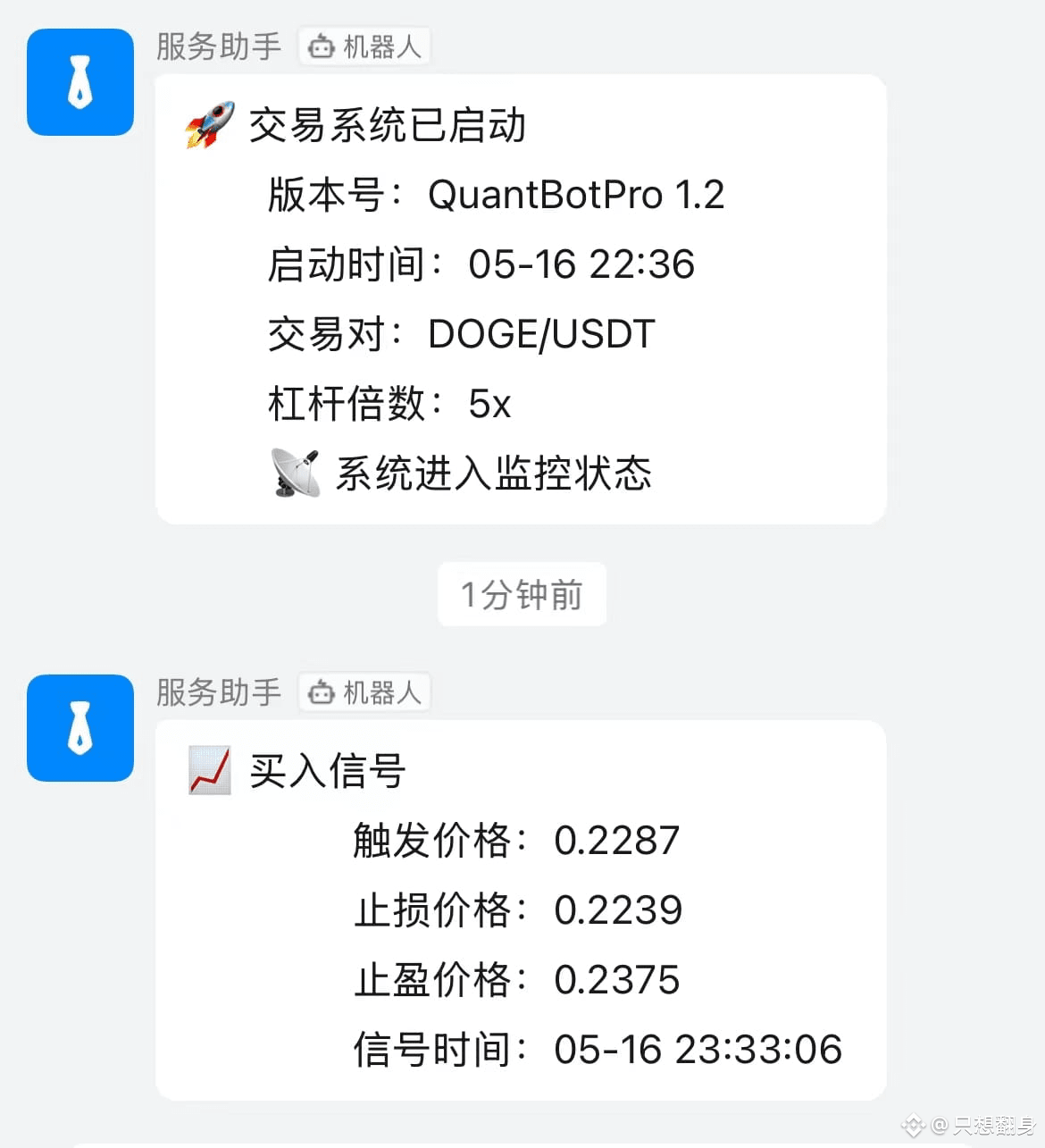
Task: Click the DOGE/USDT trading pair text
Action: coord(539,333)
